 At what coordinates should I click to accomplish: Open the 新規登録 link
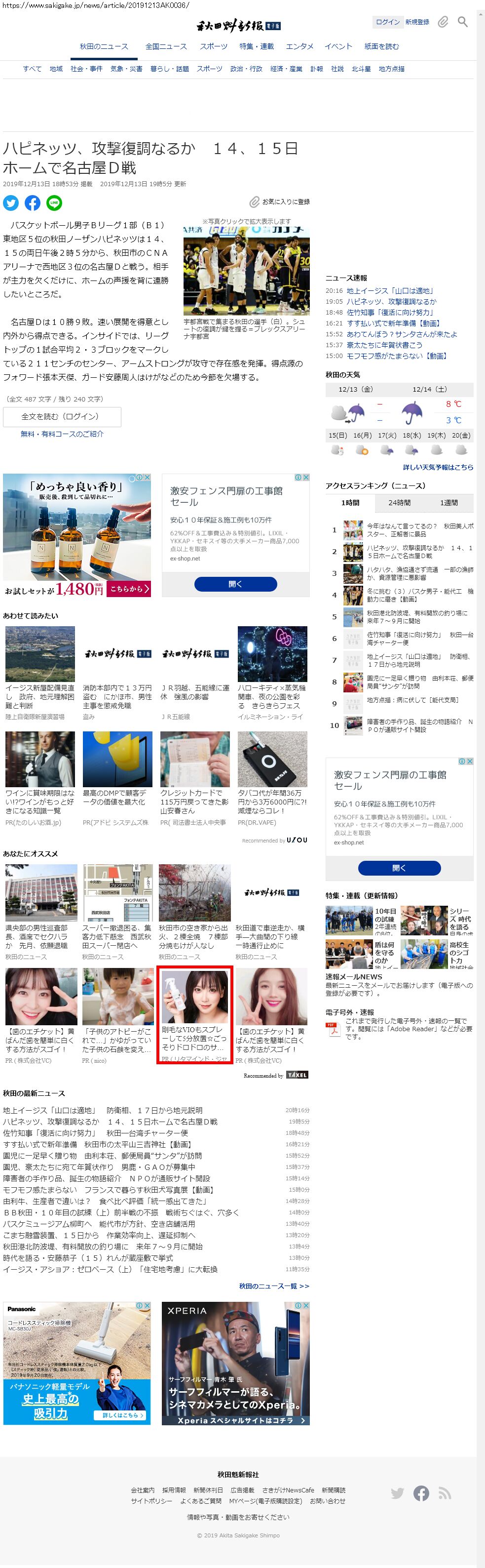(x=417, y=22)
